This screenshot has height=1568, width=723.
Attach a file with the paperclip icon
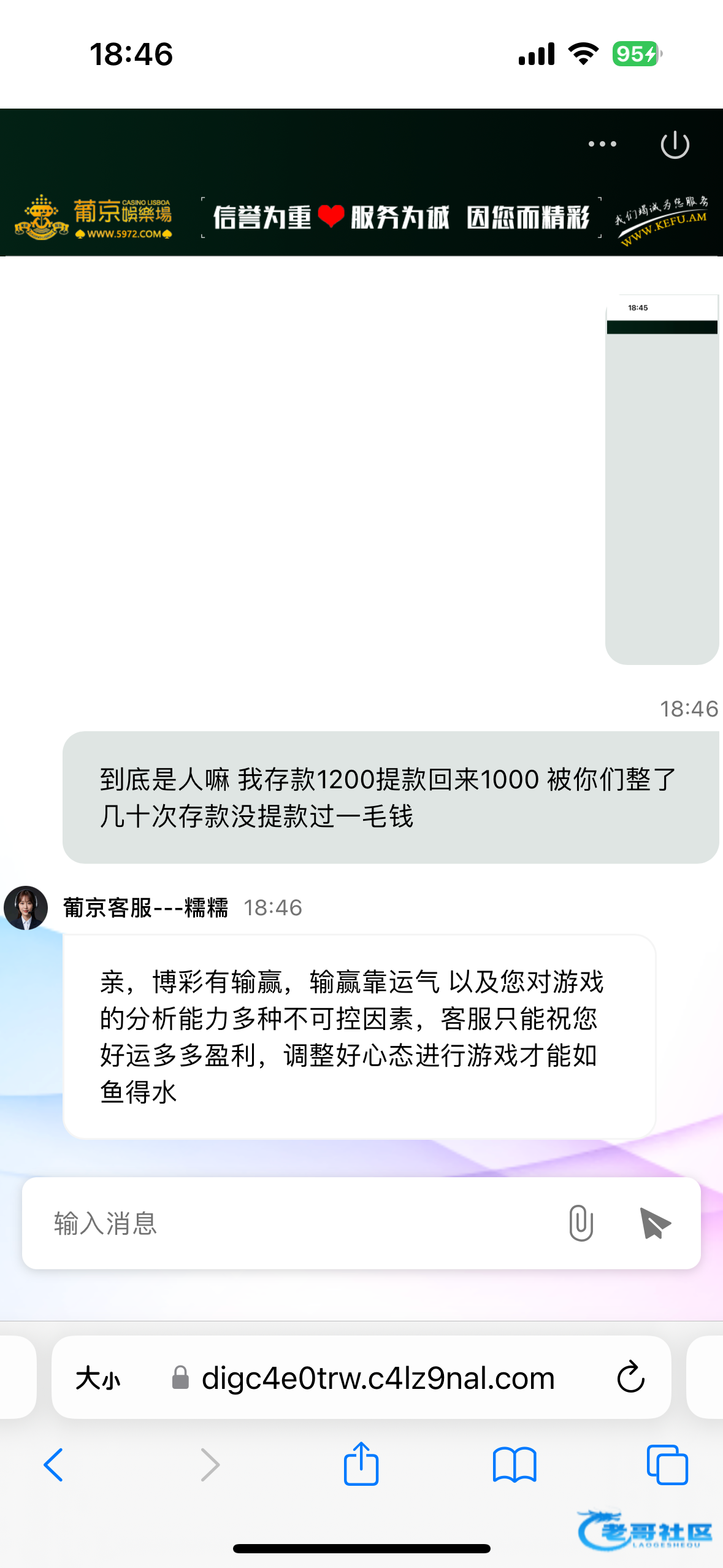pos(580,1223)
